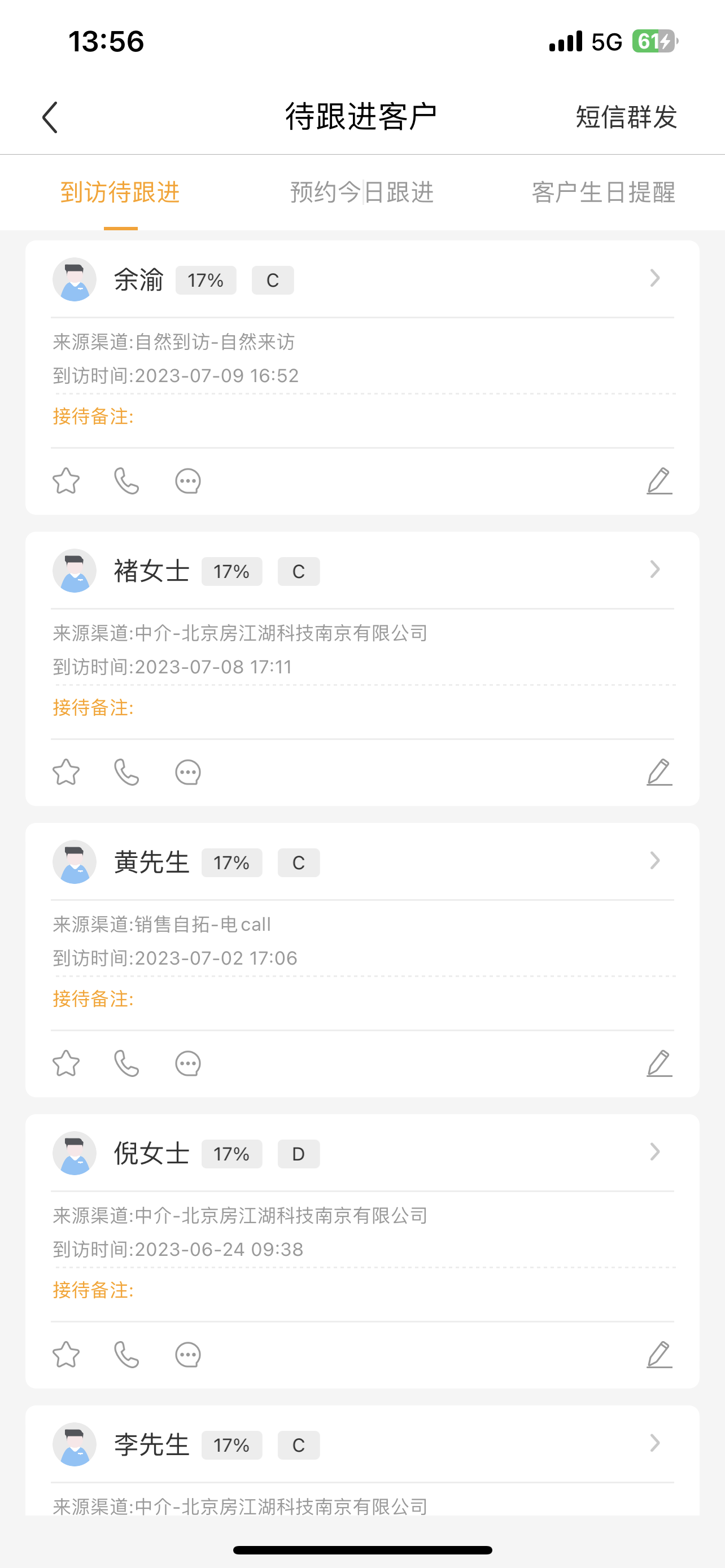
Task: Select the 到访待跟进 tab
Action: coord(120,192)
